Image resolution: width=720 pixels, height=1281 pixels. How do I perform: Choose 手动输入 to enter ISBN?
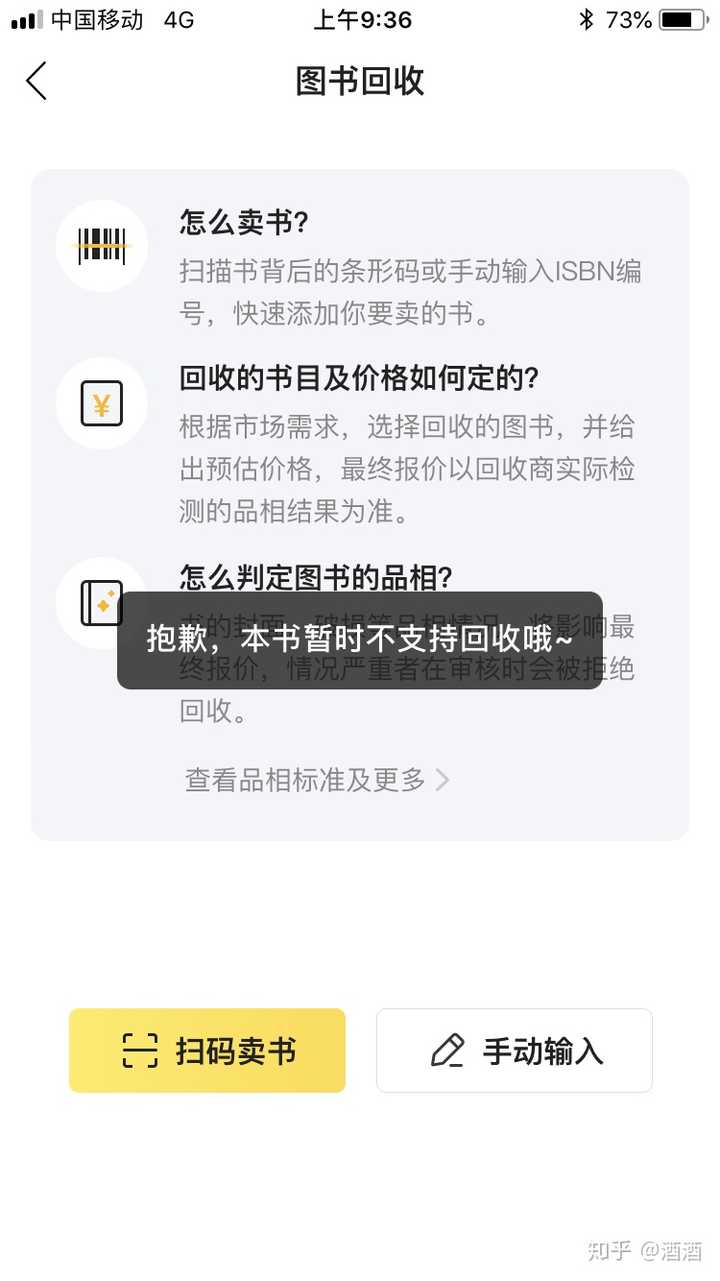pyautogui.click(x=514, y=1050)
